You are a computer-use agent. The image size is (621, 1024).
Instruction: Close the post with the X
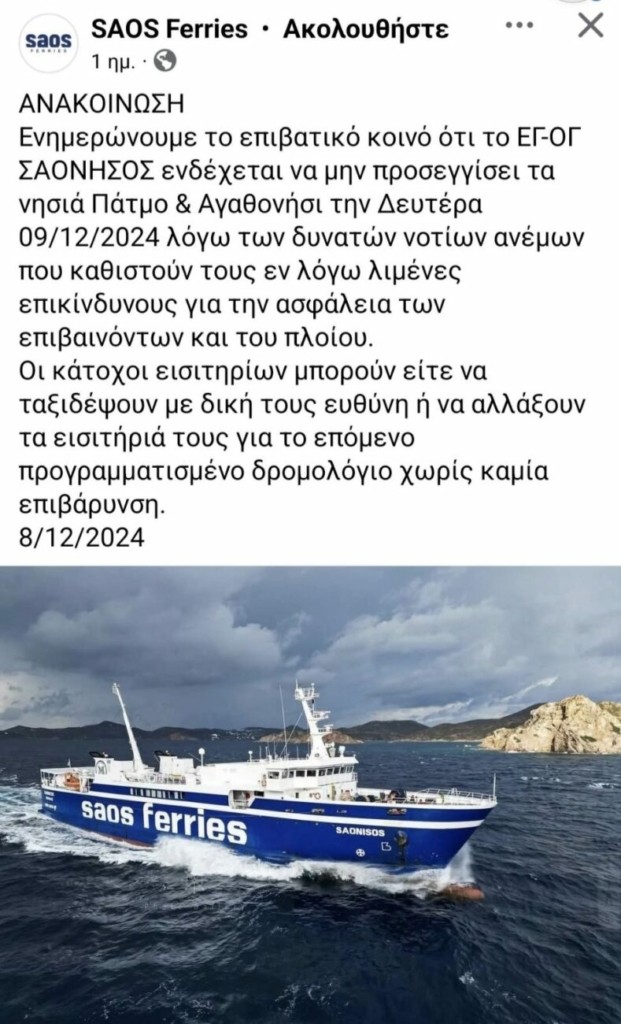tap(591, 25)
